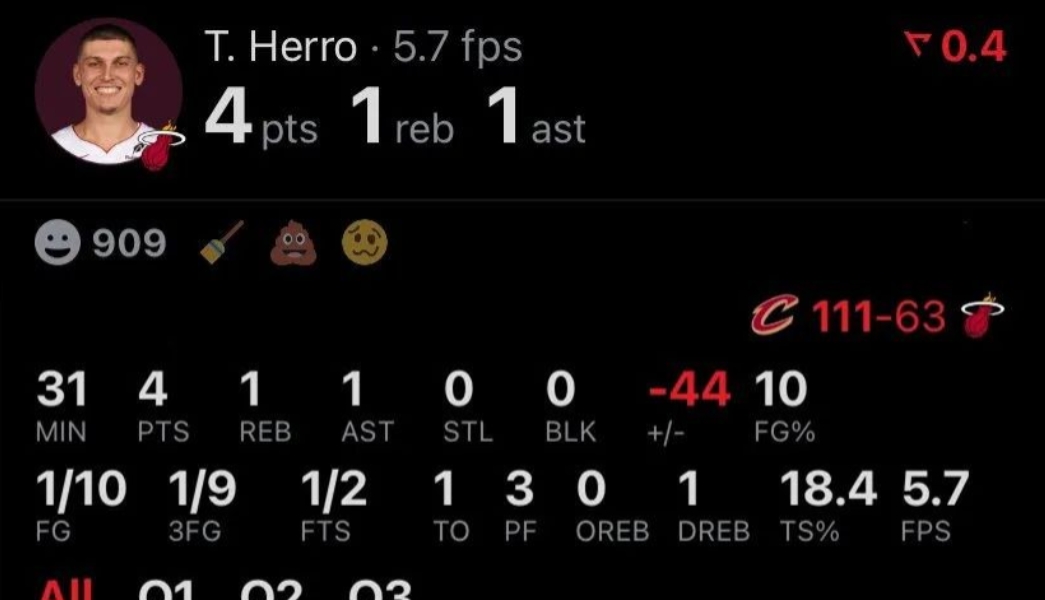
Task: Switch to the Q2 tab
Action: pos(272,590)
